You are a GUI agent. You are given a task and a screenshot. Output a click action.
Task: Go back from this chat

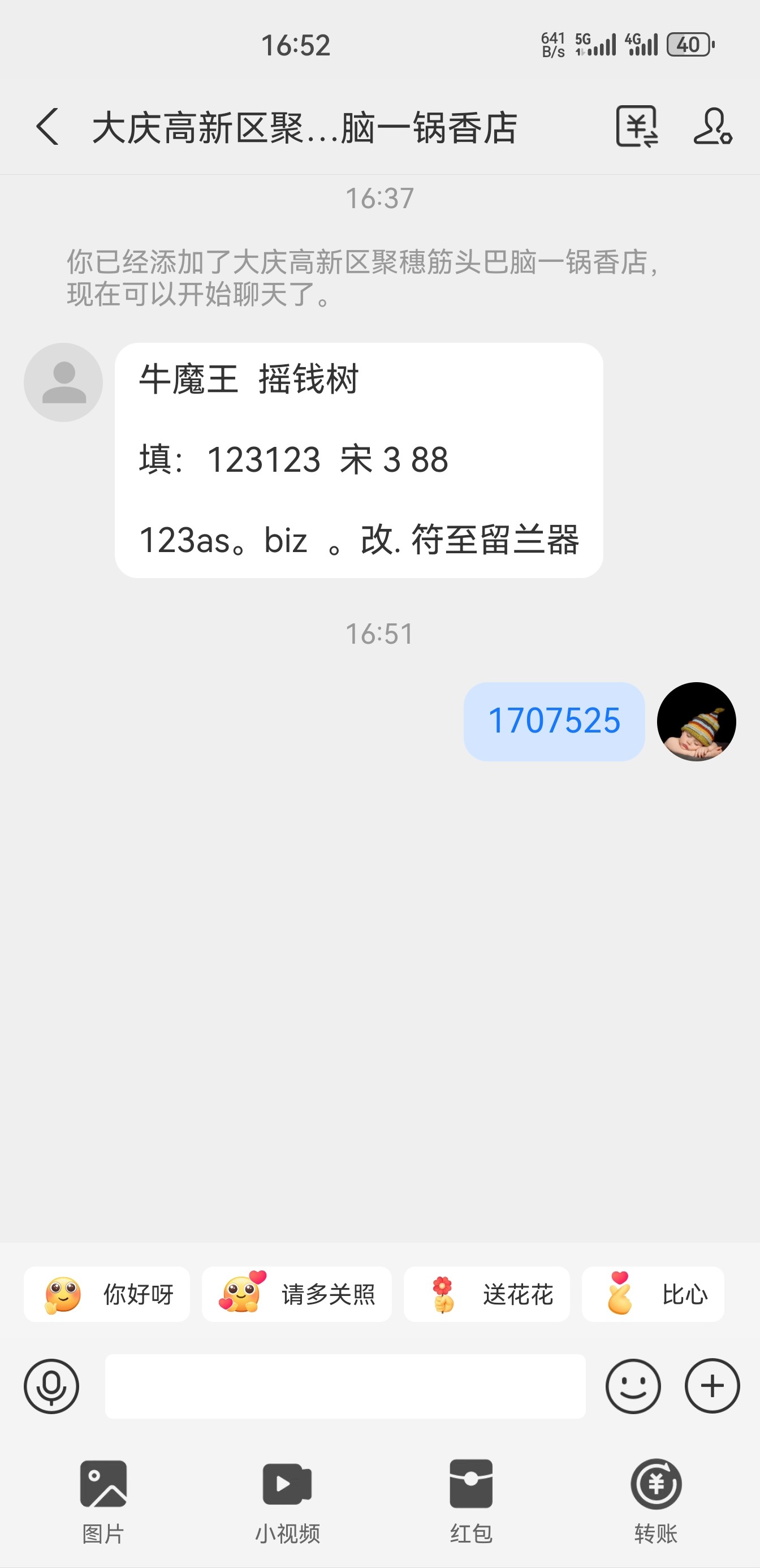47,127
